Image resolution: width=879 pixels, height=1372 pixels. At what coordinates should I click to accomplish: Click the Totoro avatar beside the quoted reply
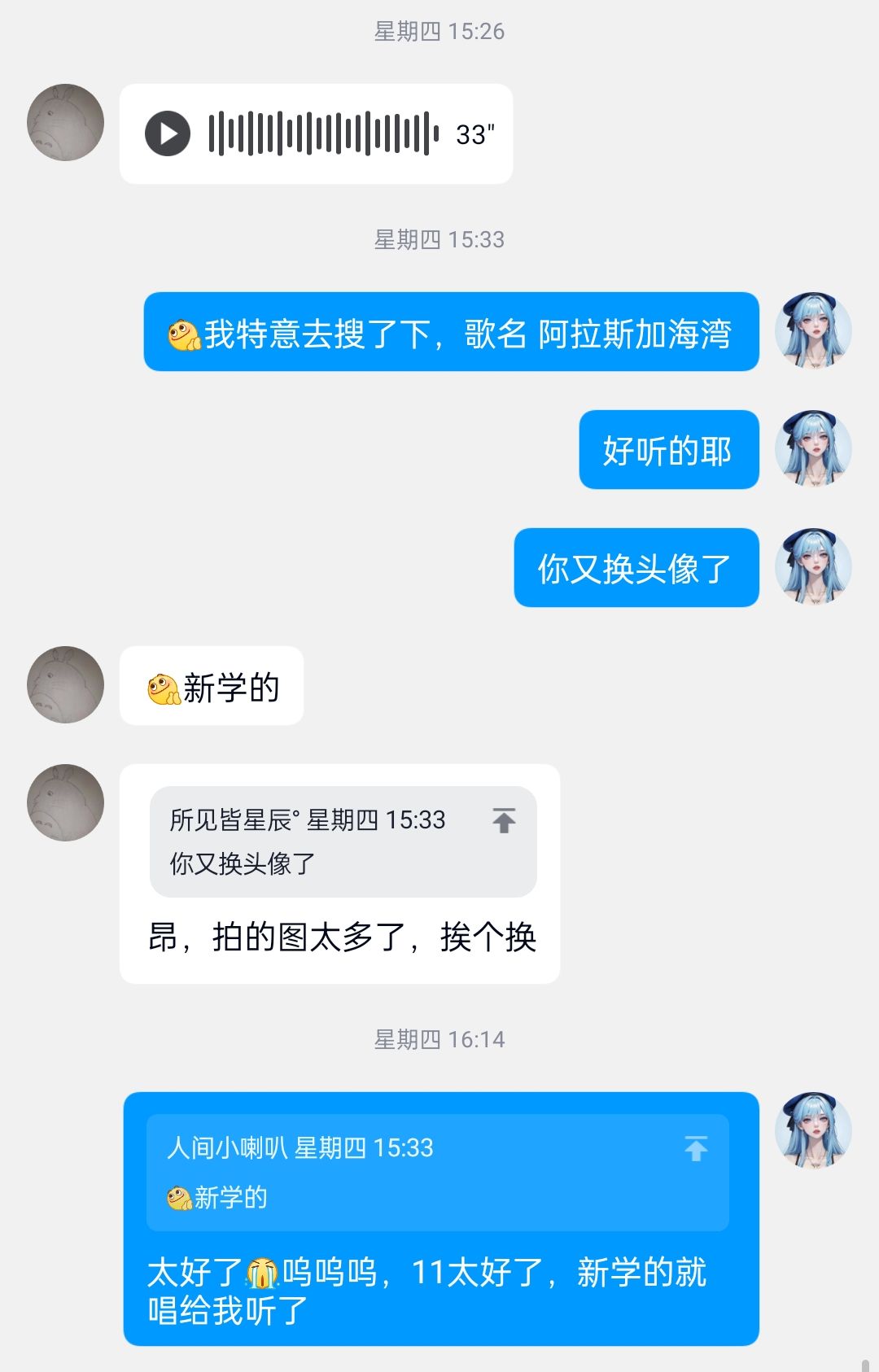tap(64, 802)
